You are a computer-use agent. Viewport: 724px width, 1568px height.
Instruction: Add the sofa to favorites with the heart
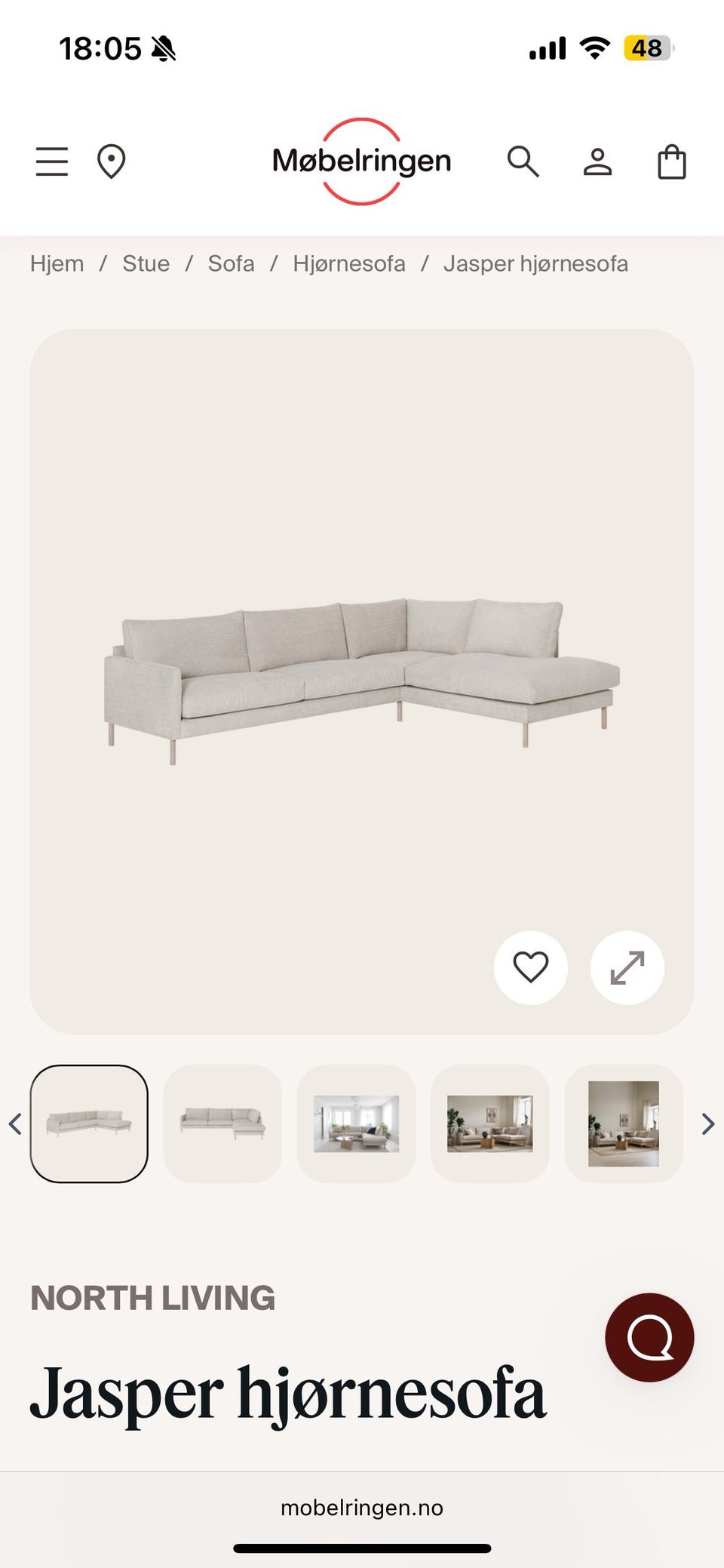tap(531, 967)
